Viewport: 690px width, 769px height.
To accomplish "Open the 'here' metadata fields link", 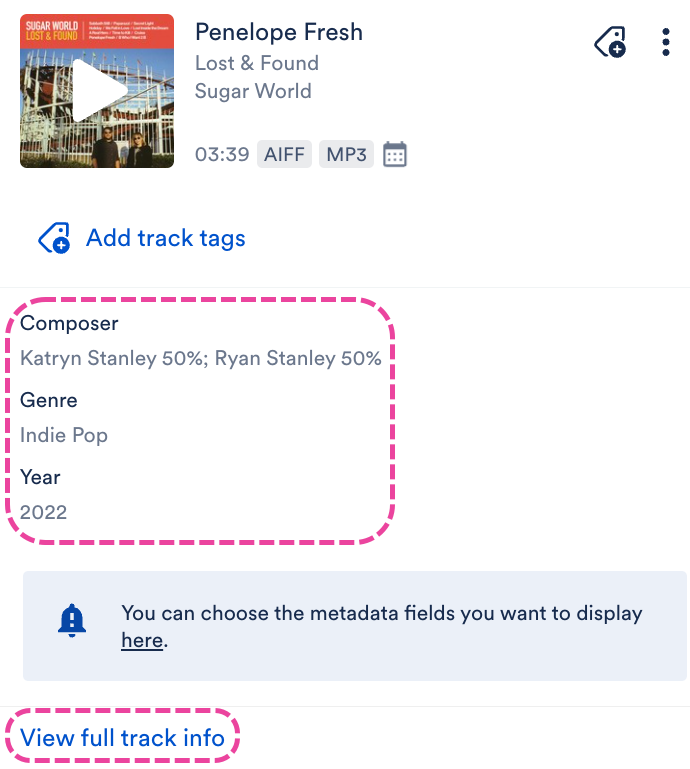I will (142, 640).
